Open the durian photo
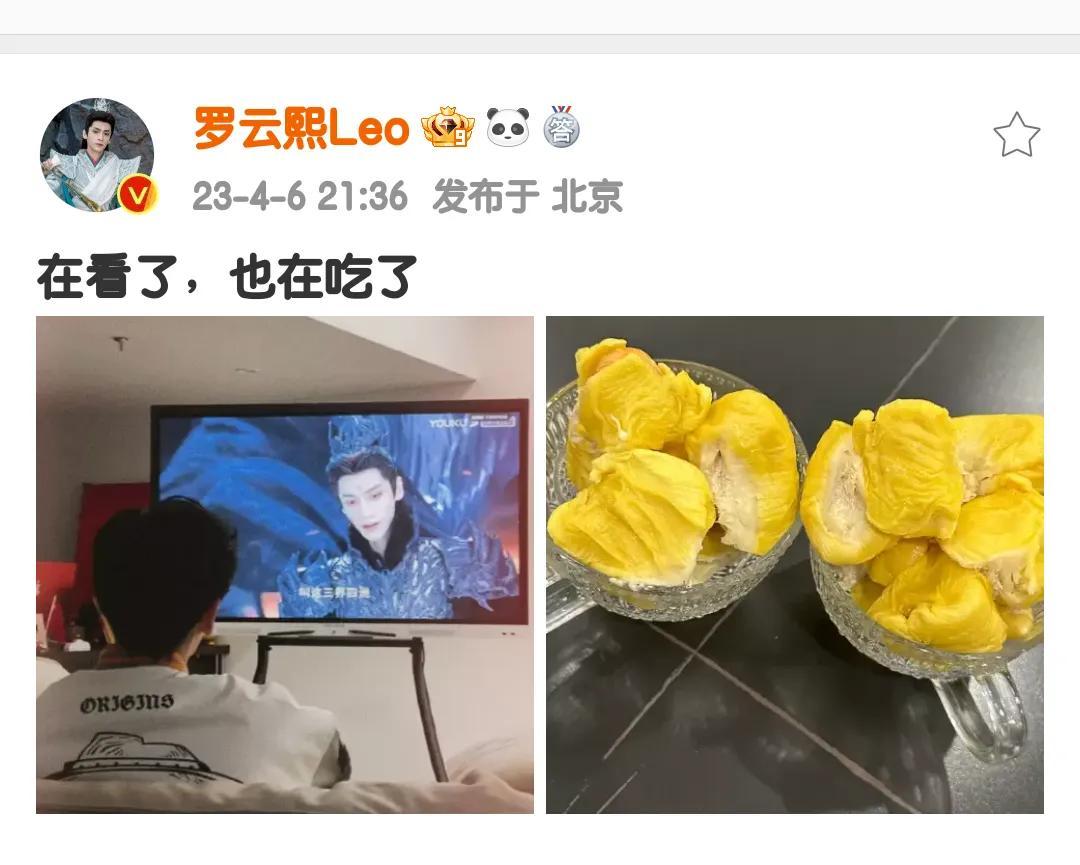Viewport: 1080px width, 865px height. click(x=795, y=565)
